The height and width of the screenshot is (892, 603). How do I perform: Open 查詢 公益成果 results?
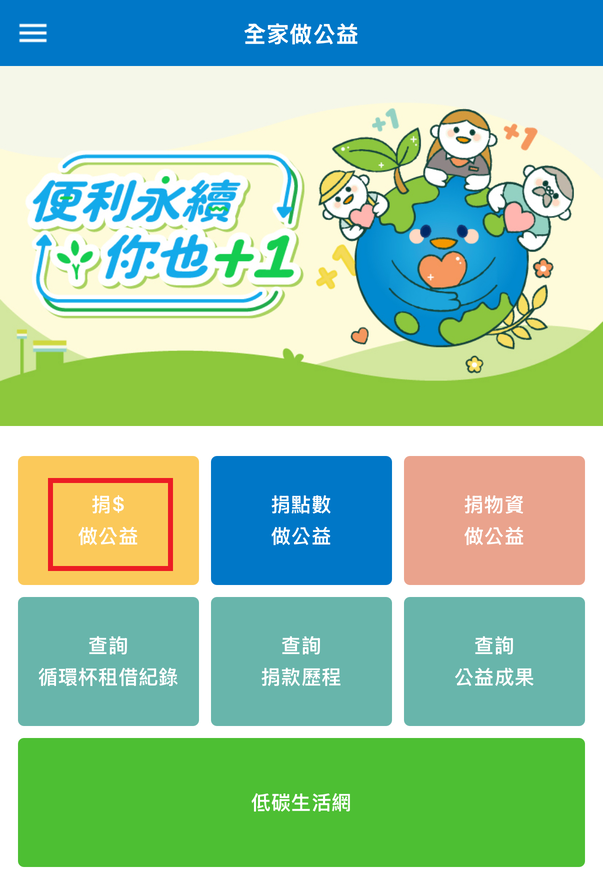[494, 661]
